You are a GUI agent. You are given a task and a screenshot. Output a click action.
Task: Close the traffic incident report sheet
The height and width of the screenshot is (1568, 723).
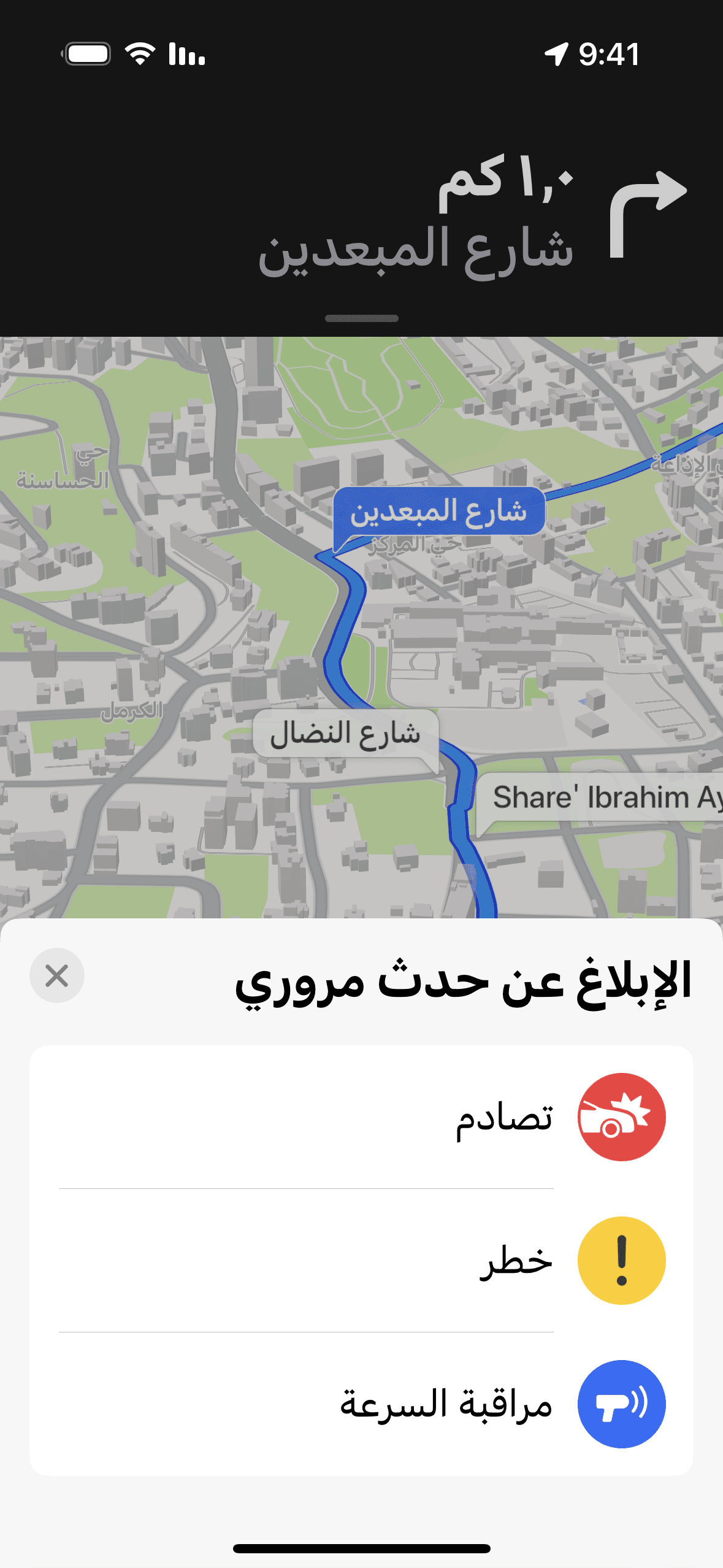(x=57, y=975)
